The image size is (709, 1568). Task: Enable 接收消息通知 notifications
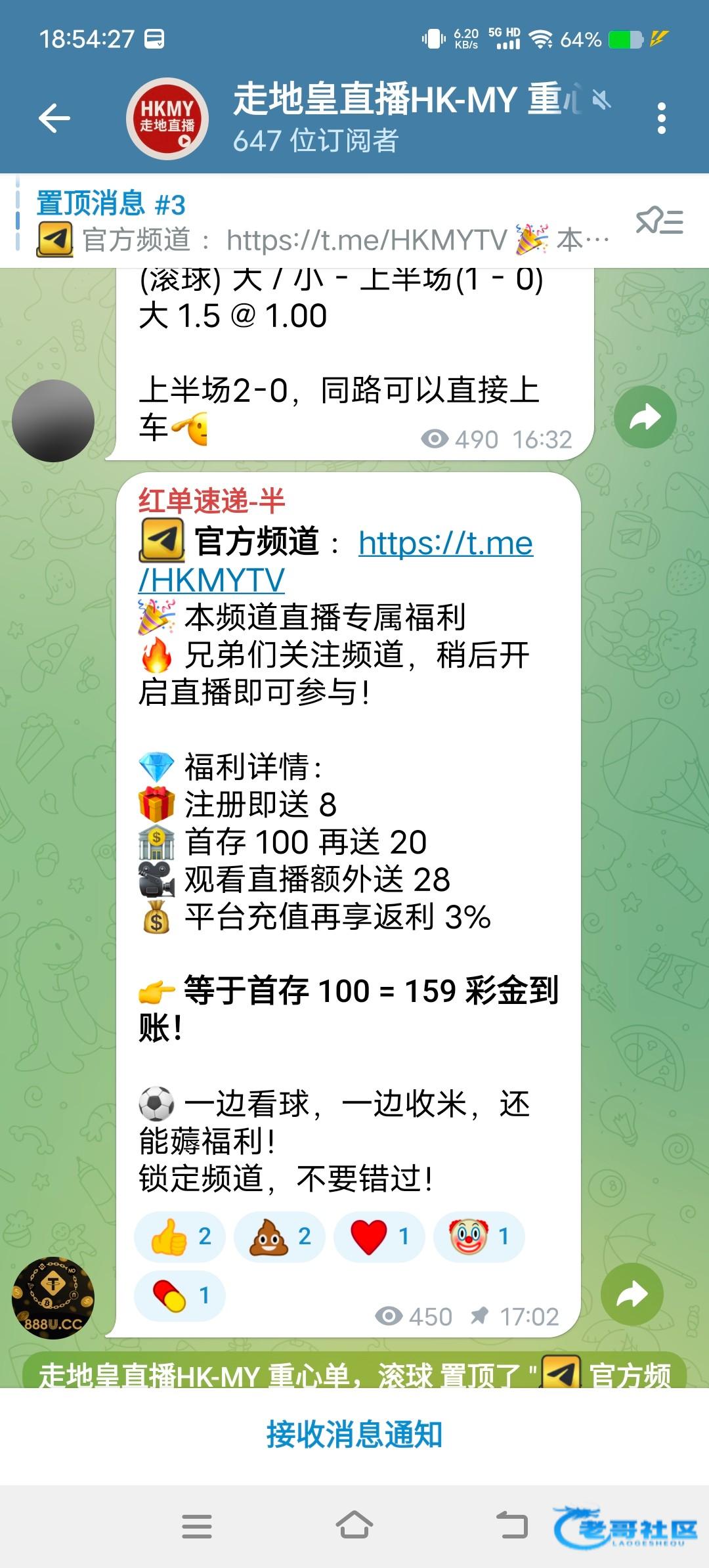click(354, 1435)
